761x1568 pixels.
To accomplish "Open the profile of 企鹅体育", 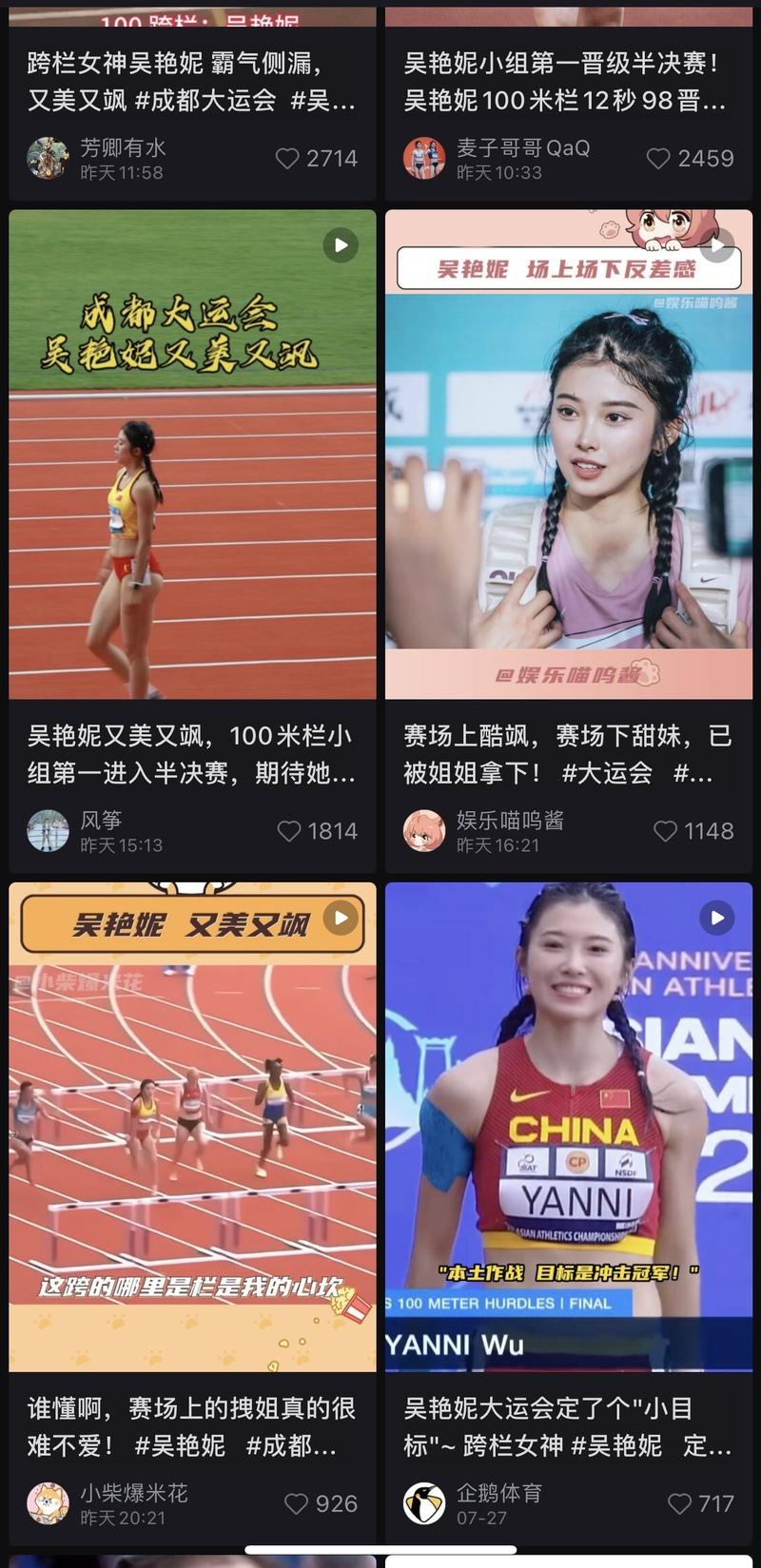I will pyautogui.click(x=424, y=1502).
